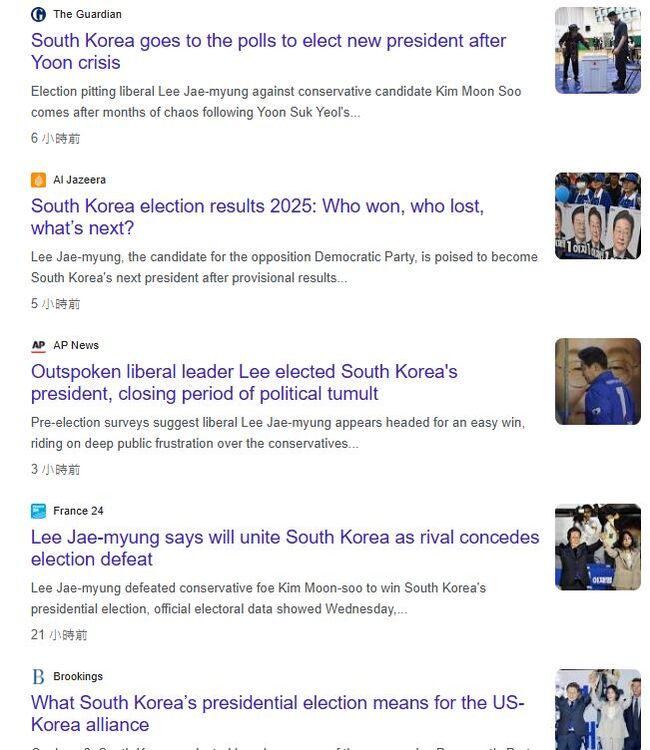Viewport: 650px width, 750px height.
Task: Tap the France 24 article thumbnail image
Action: click(597, 547)
